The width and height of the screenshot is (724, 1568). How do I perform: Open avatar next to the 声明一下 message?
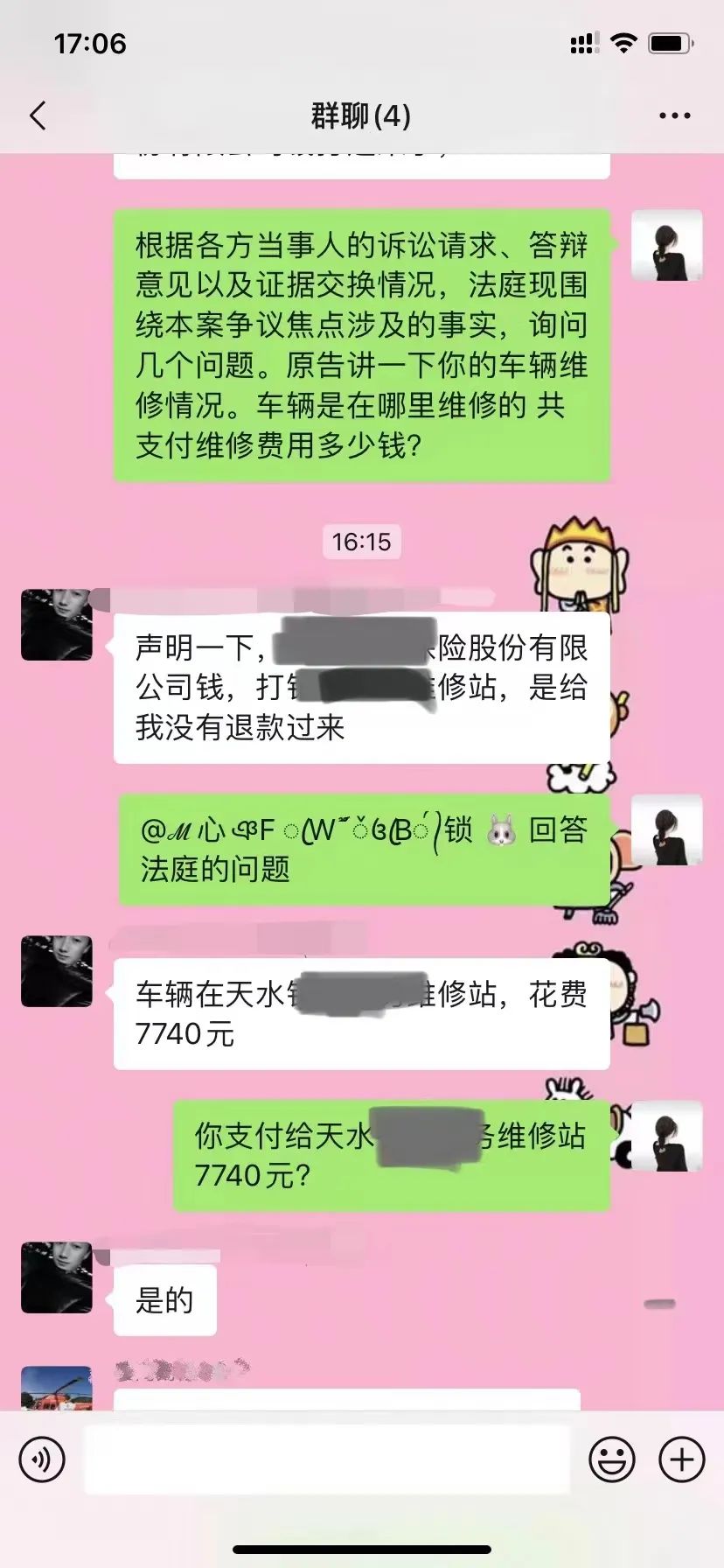pos(57,625)
